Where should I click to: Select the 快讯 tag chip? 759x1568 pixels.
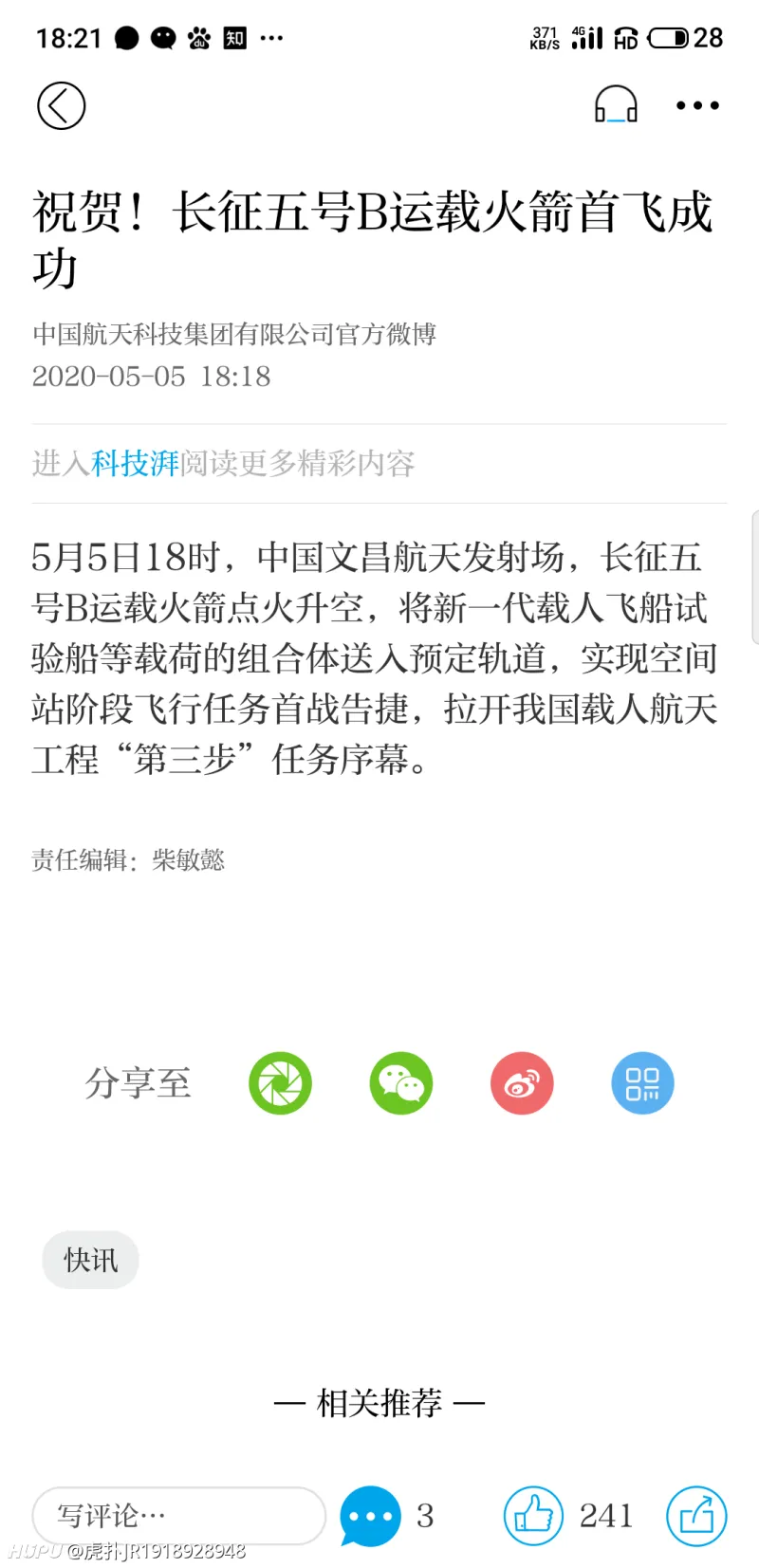(91, 1261)
